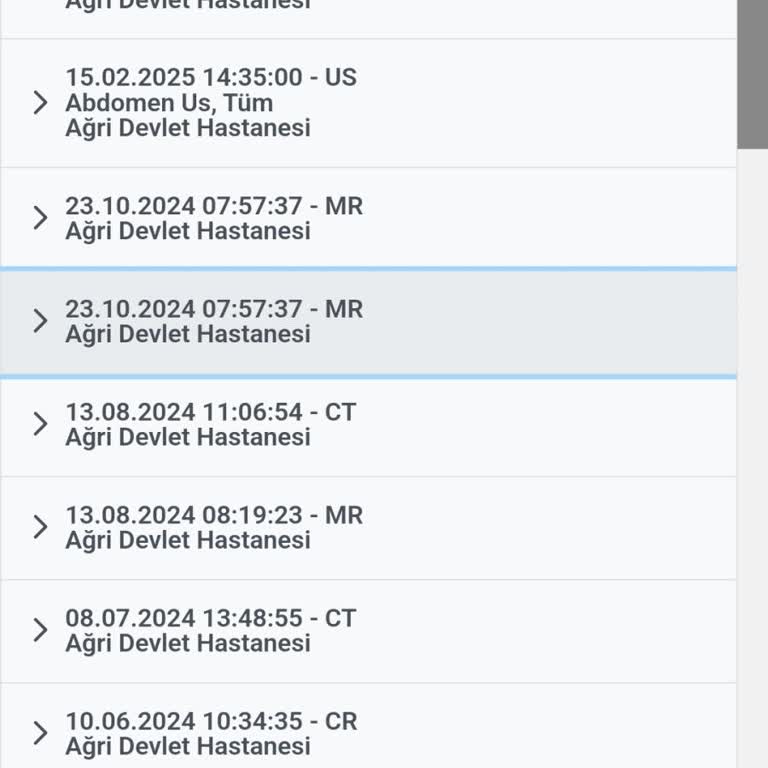Expand the highlighted 23.10.2024 MR record
Screen dimensions: 768x768
(x=40, y=321)
